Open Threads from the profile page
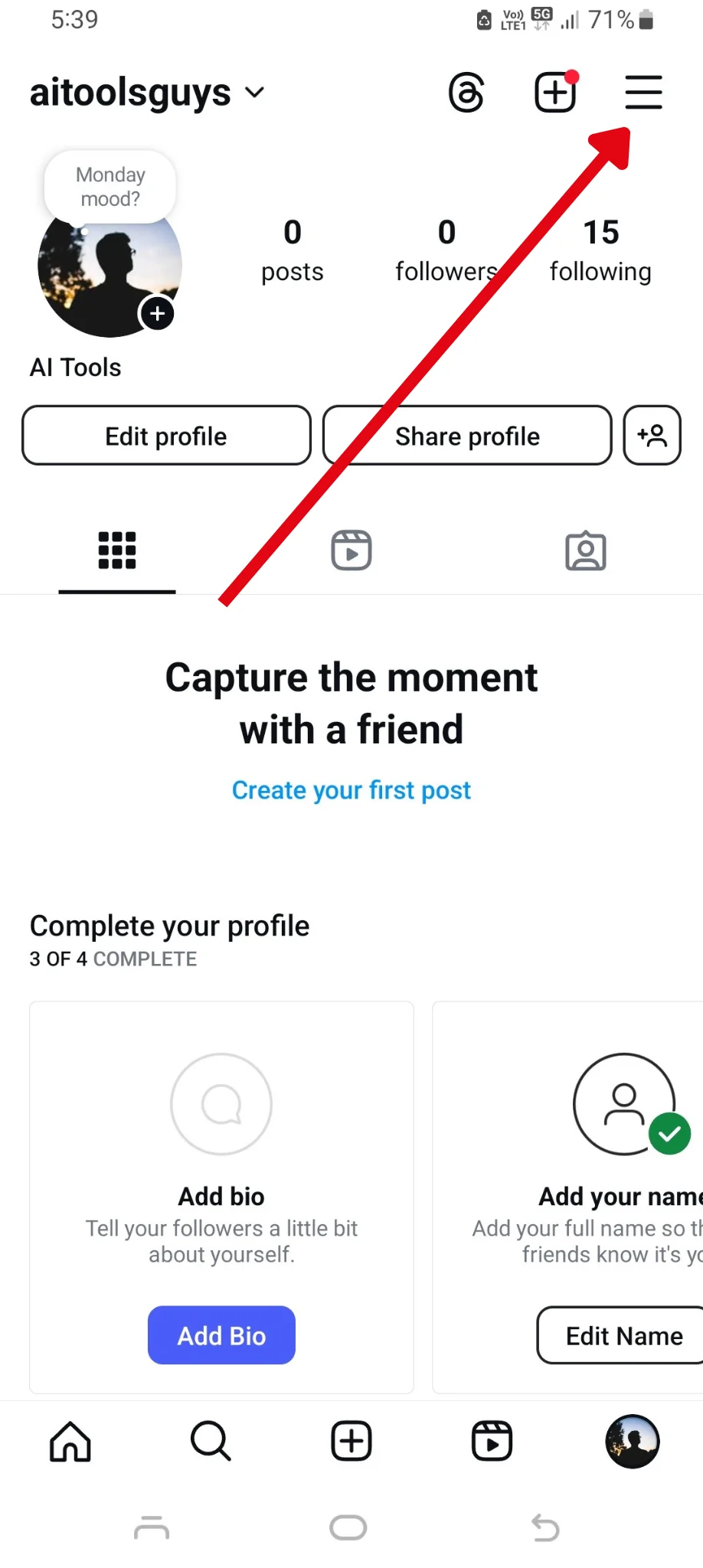The height and width of the screenshot is (1568, 703). tap(466, 92)
